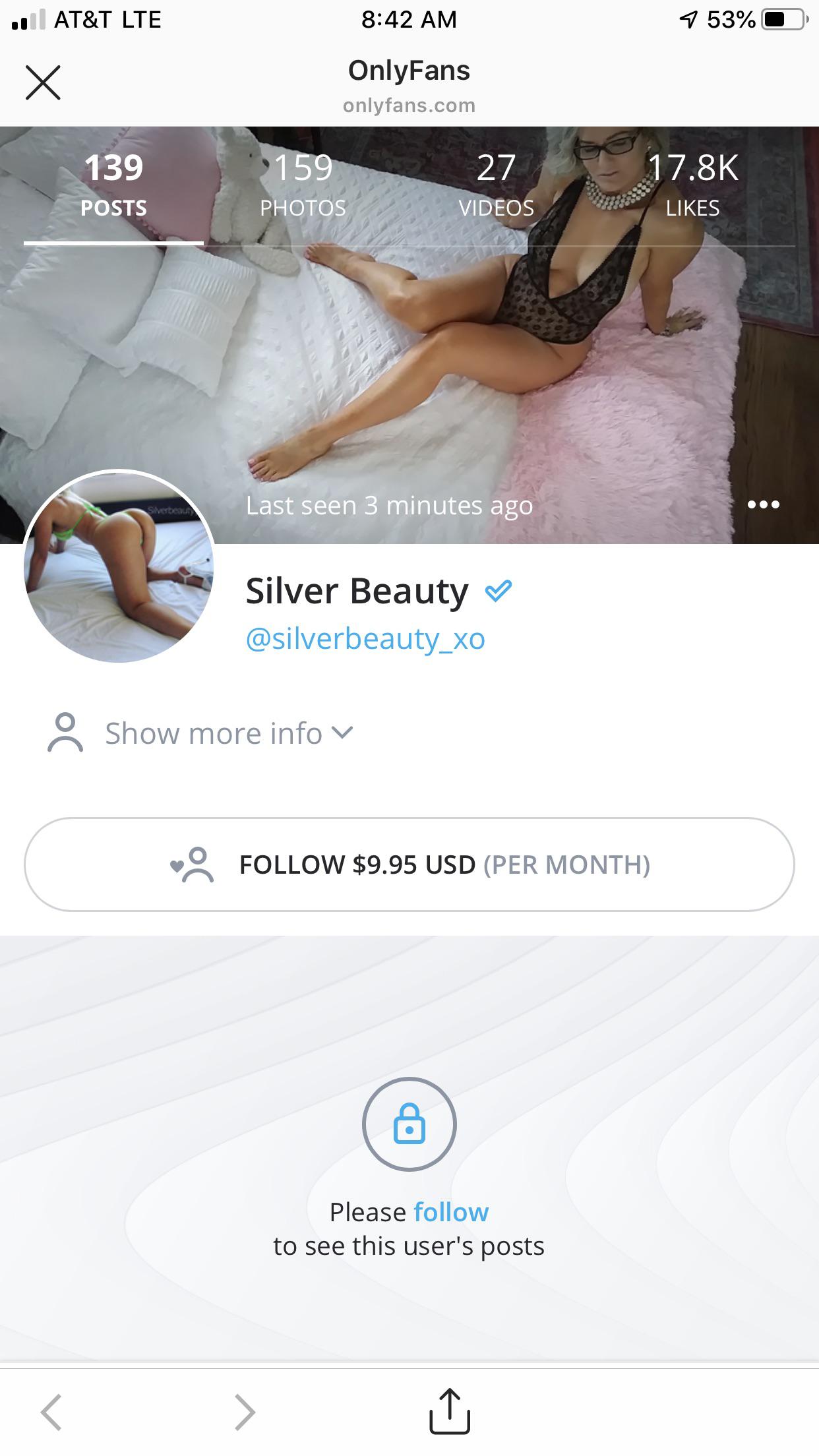Open the @silverbeauty_xo username link
This screenshot has width=819, height=1456.
coord(365,638)
